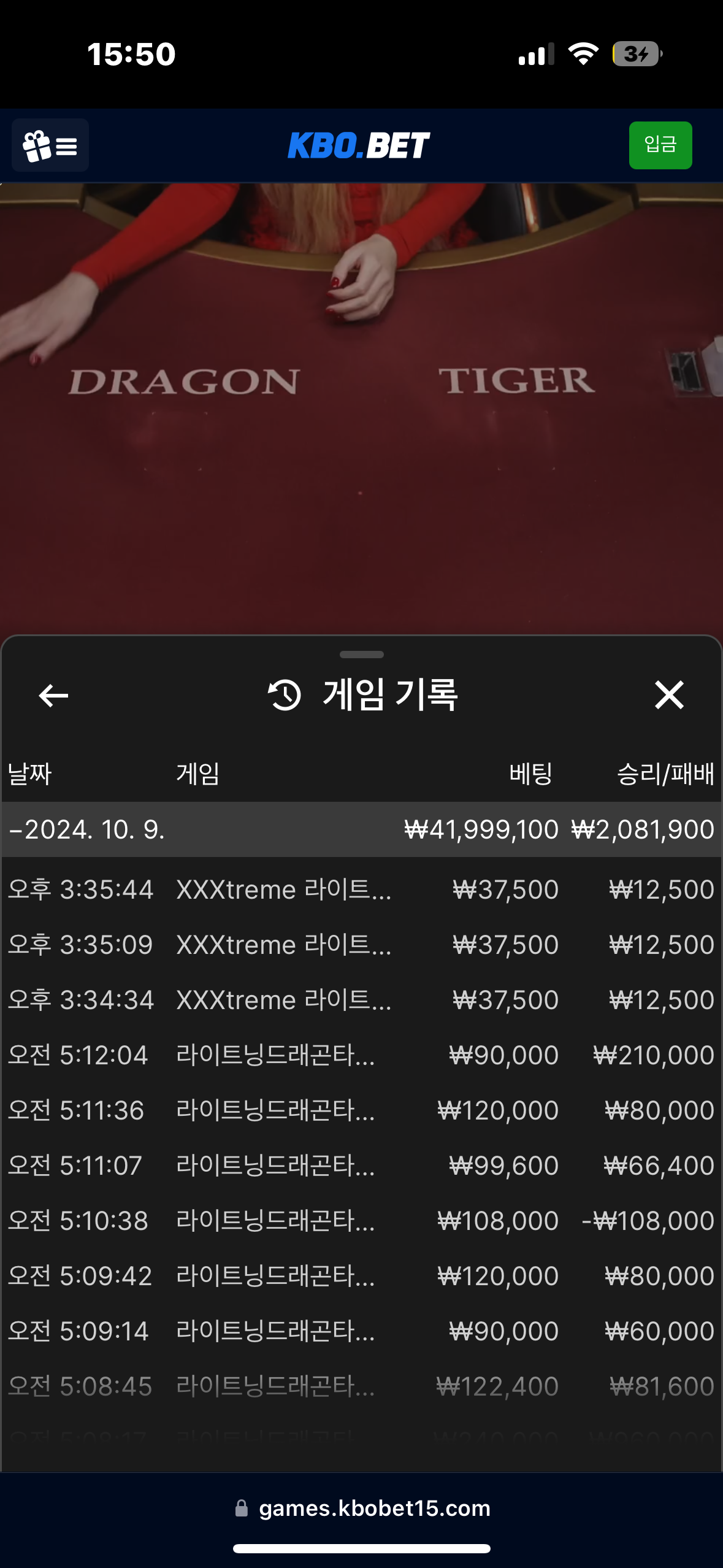Open the 오전 5:09:42 game record
The height and width of the screenshot is (1568, 723).
pyautogui.click(x=361, y=1276)
